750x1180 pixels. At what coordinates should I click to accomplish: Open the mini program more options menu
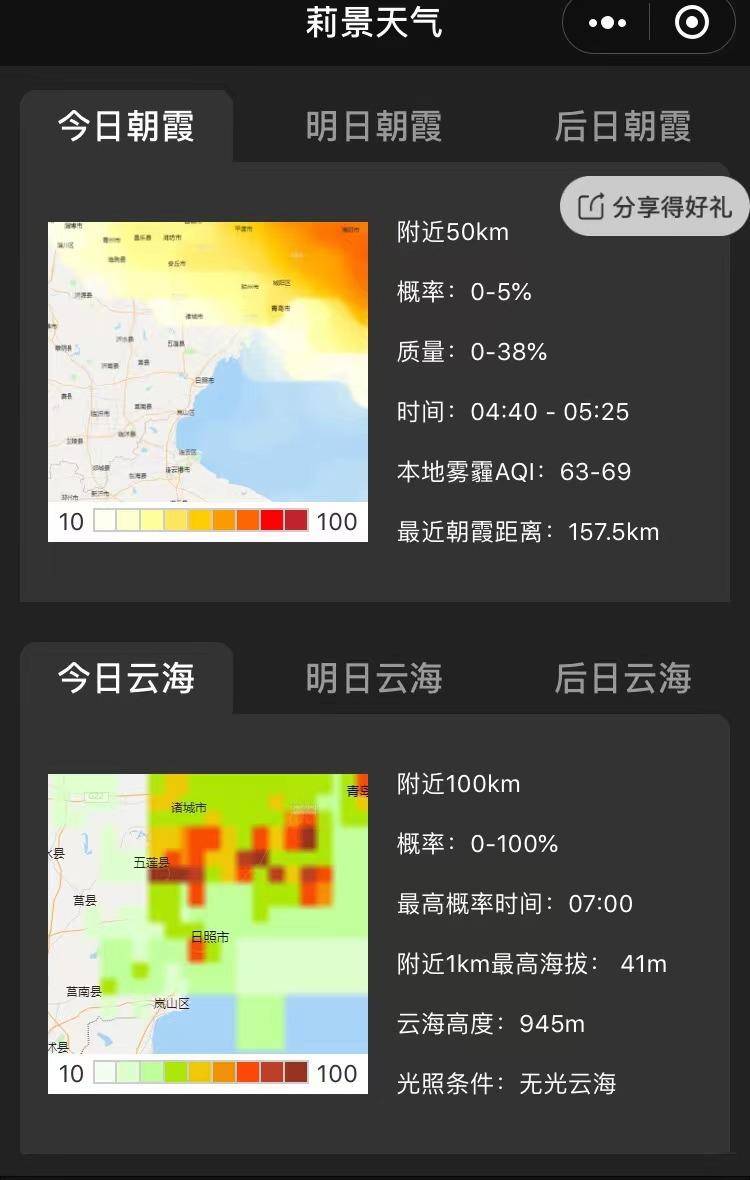coord(608,23)
